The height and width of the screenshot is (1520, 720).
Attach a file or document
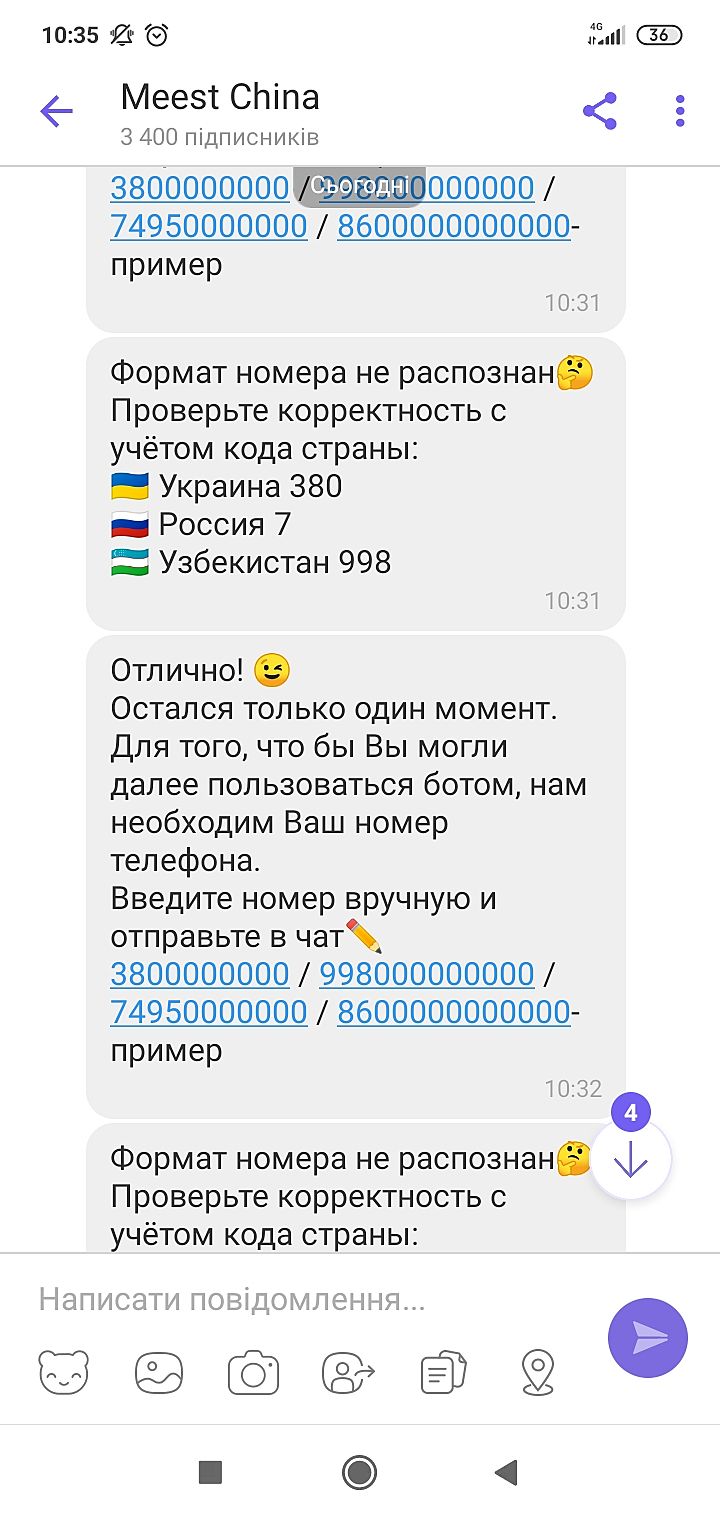tap(443, 1372)
